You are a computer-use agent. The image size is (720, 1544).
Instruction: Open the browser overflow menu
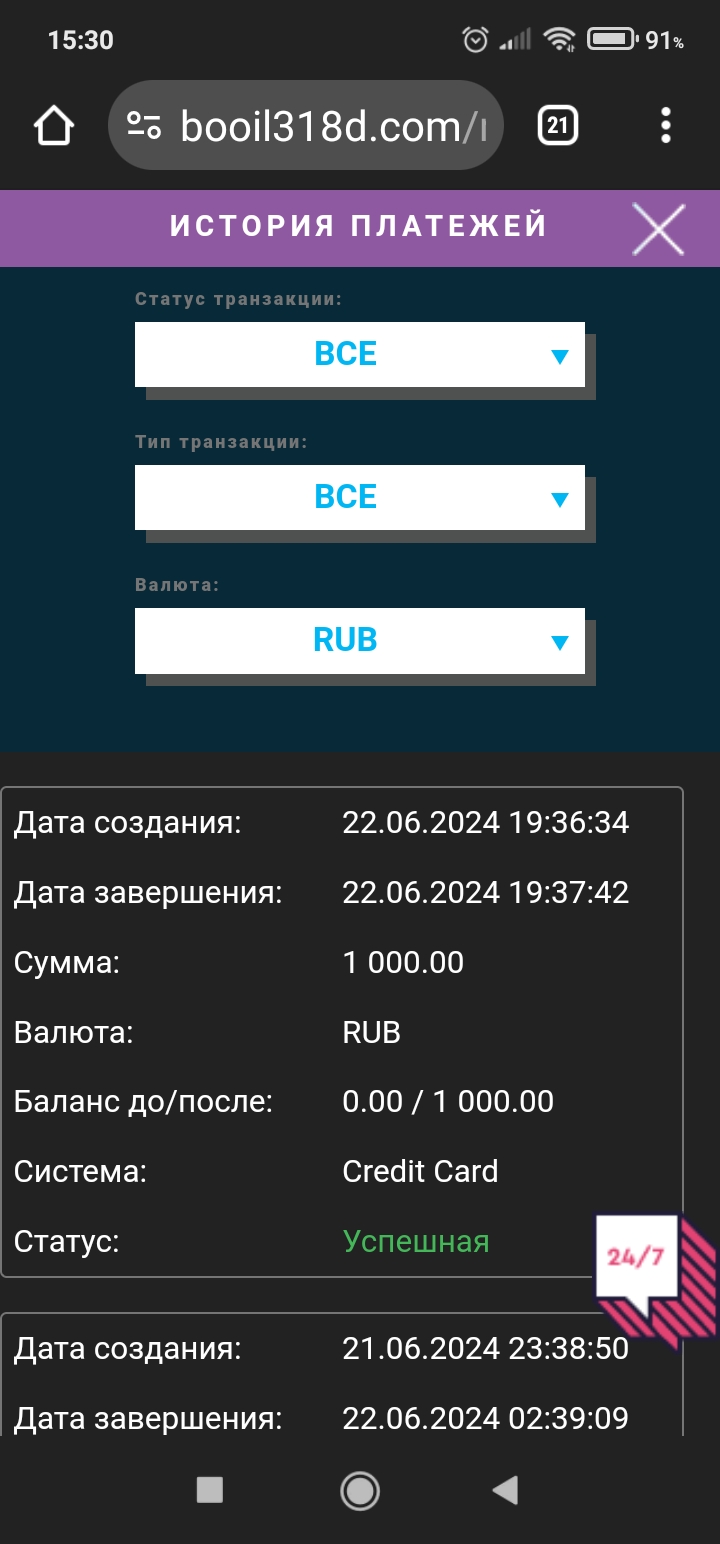666,126
